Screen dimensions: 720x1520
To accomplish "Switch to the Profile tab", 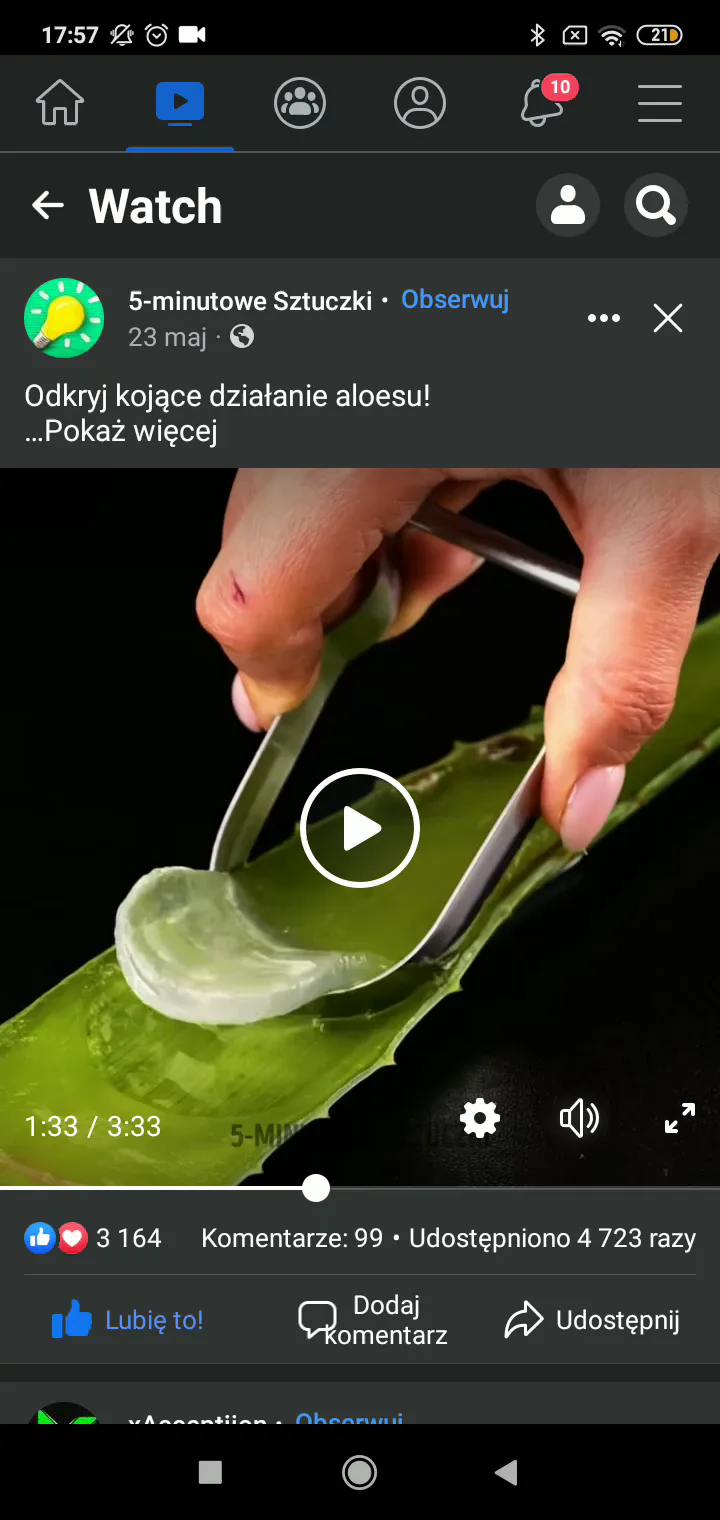I will (420, 103).
